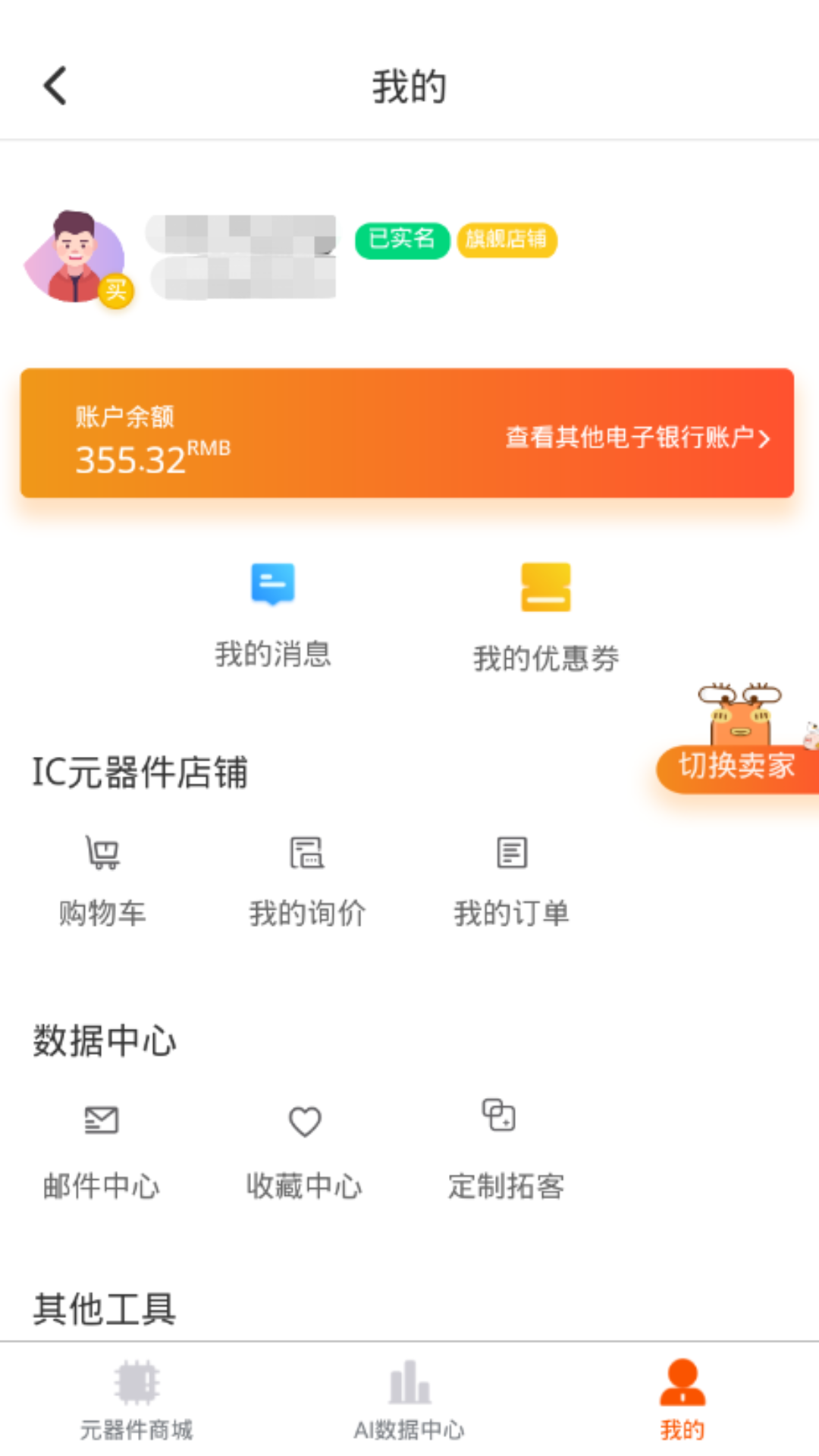
Task: Open the 购物车 shopping cart icon
Action: click(102, 853)
